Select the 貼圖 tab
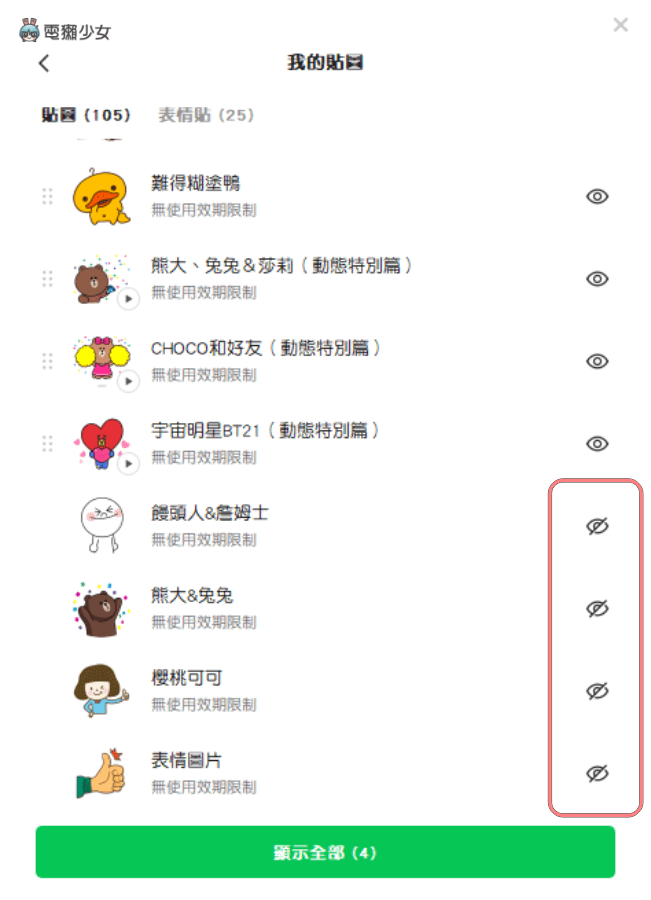The width and height of the screenshot is (651, 900). [x=85, y=115]
